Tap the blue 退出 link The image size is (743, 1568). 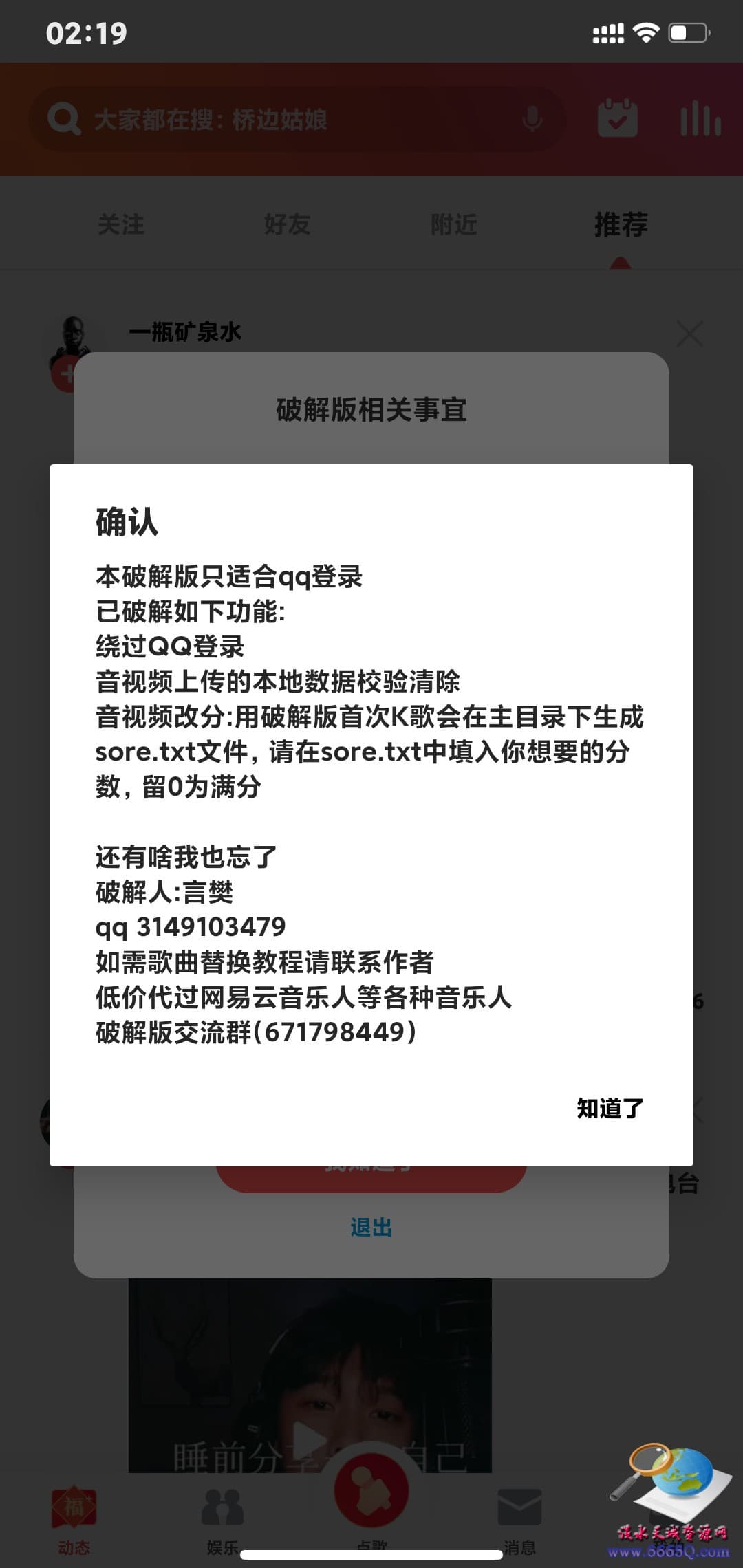[x=371, y=1228]
